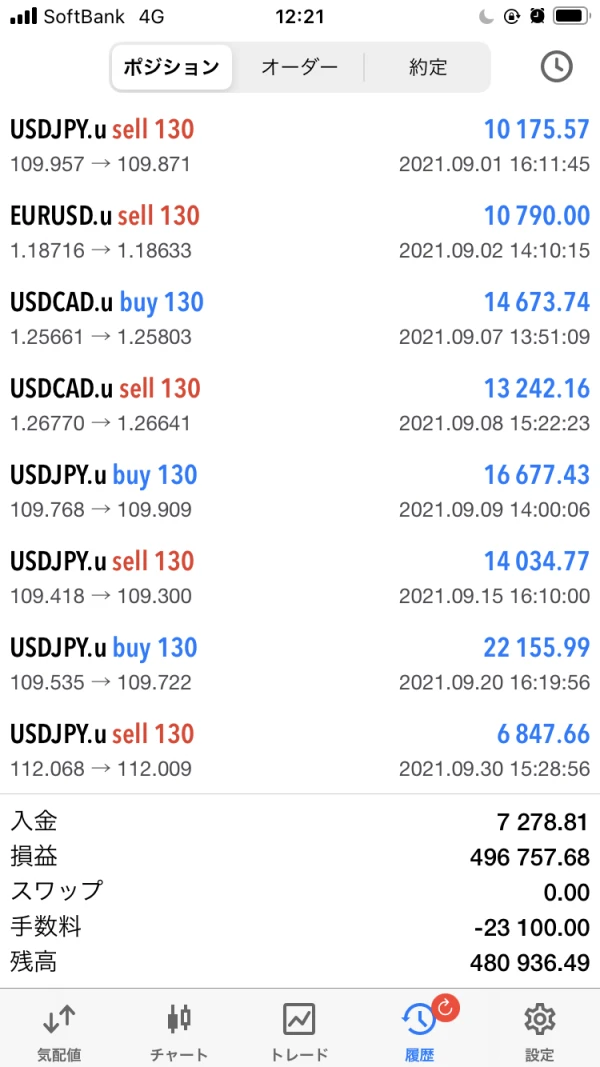
Task: Select the USDJPY.u trade with profit 16 677.43
Action: pyautogui.click(x=299, y=491)
